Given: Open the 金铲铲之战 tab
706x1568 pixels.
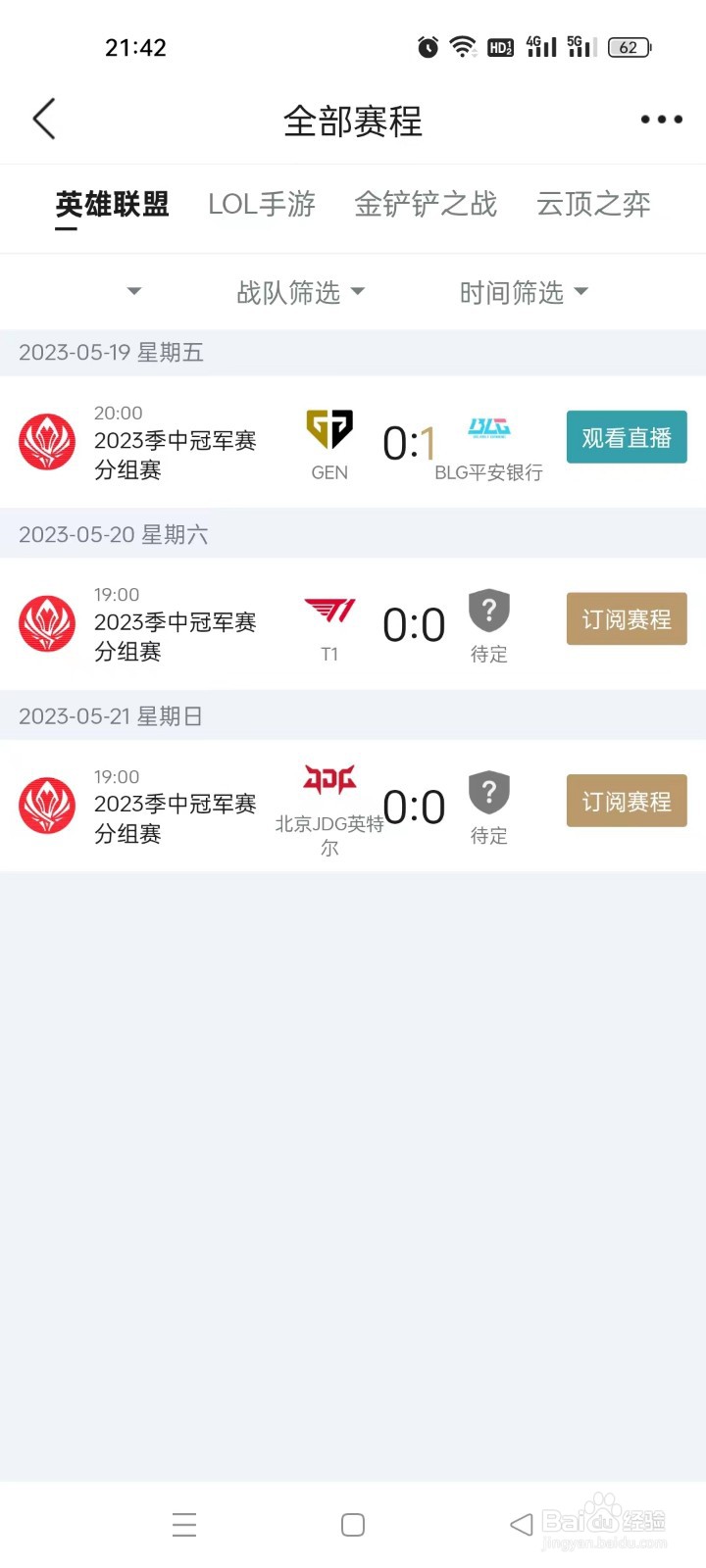Looking at the screenshot, I should pos(426,204).
